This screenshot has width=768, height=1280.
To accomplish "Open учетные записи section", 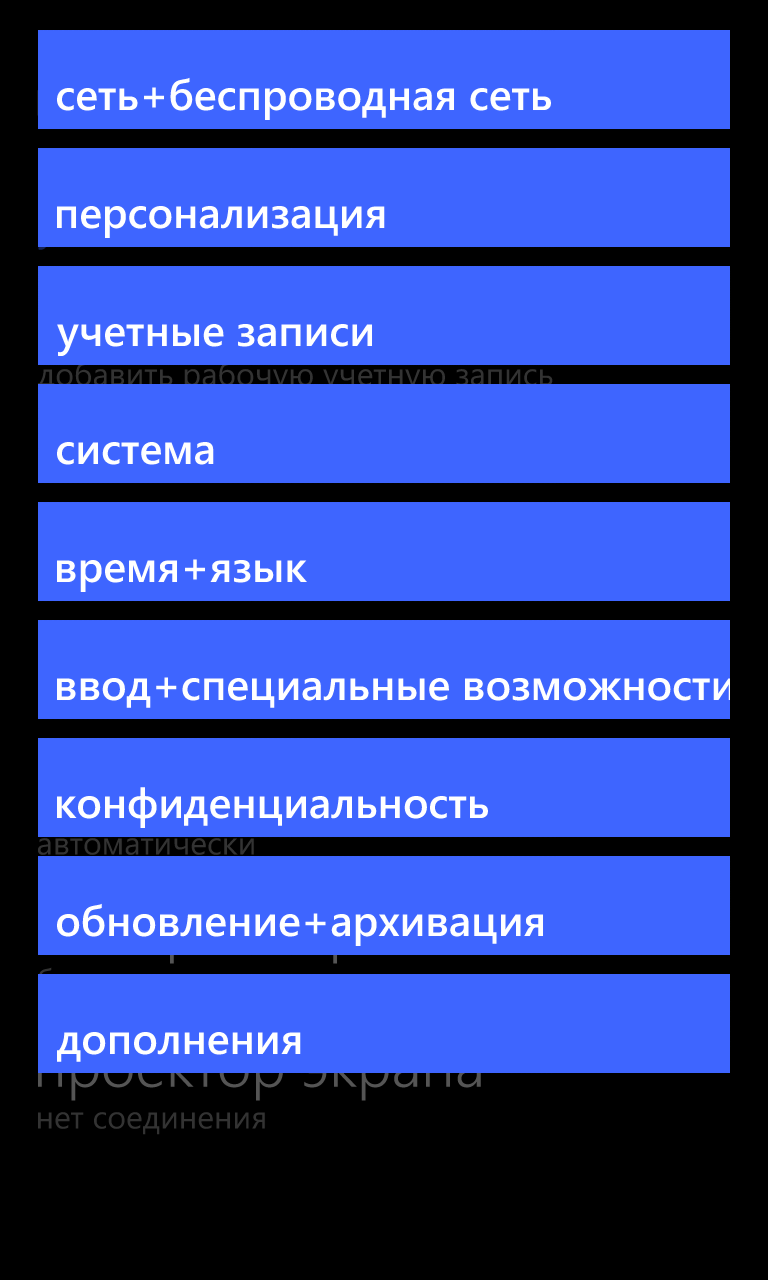I will 384,316.
